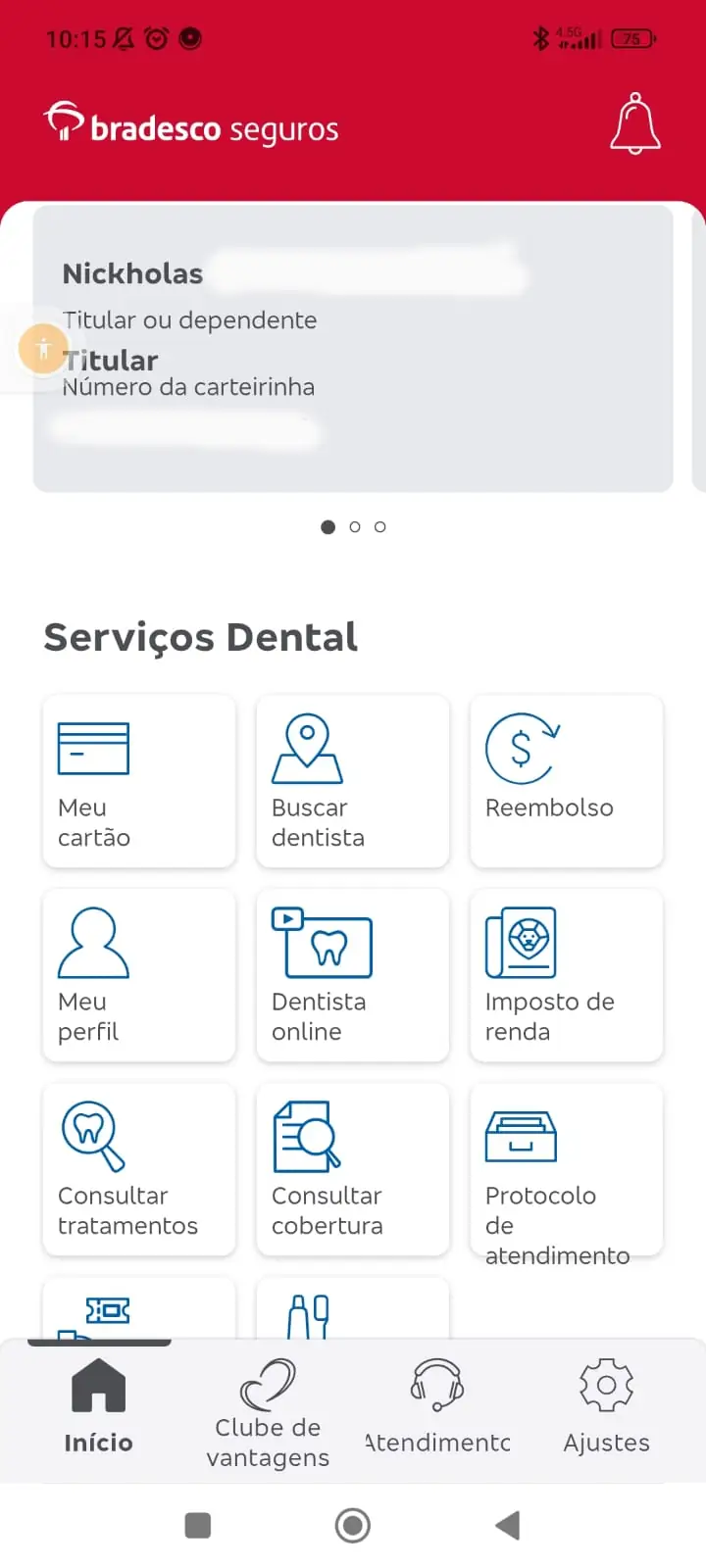Tap the system back button
Image resolution: width=706 pixels, height=1568 pixels.
(507, 1525)
